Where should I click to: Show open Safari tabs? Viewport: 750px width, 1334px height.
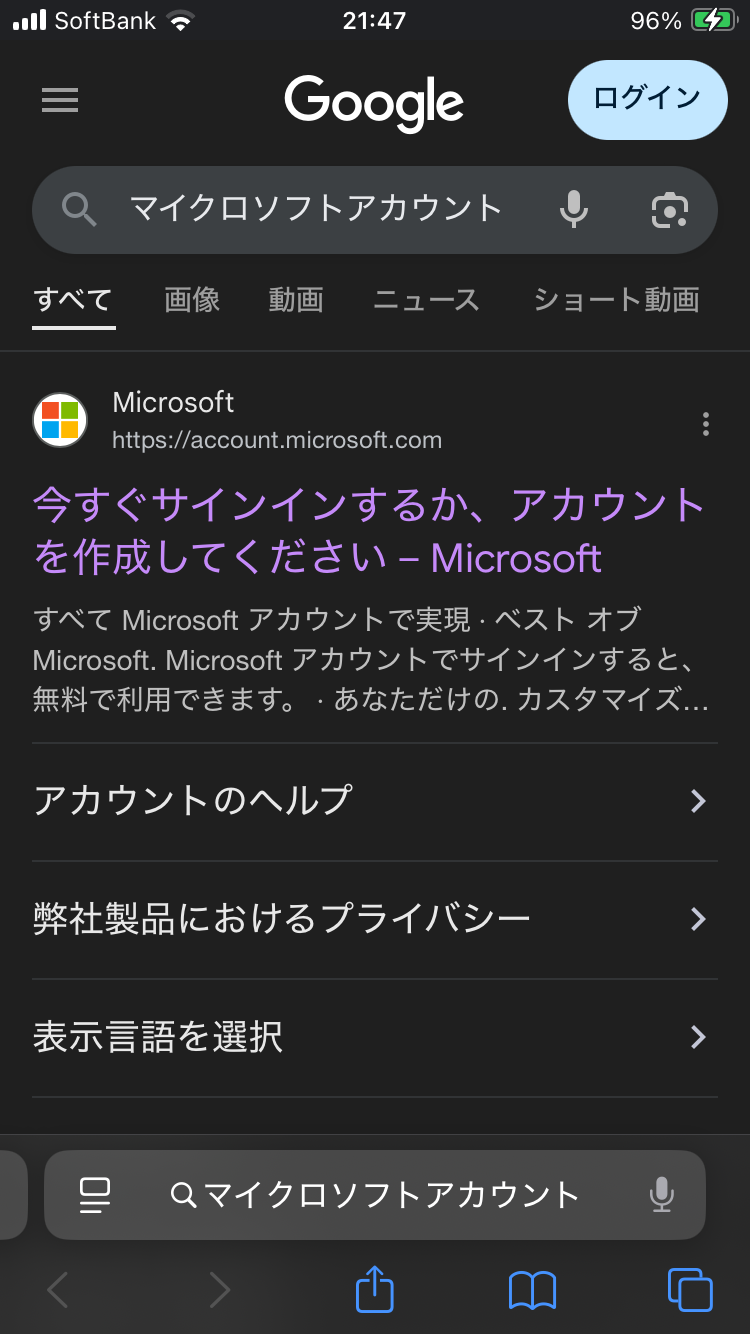[x=690, y=1289]
